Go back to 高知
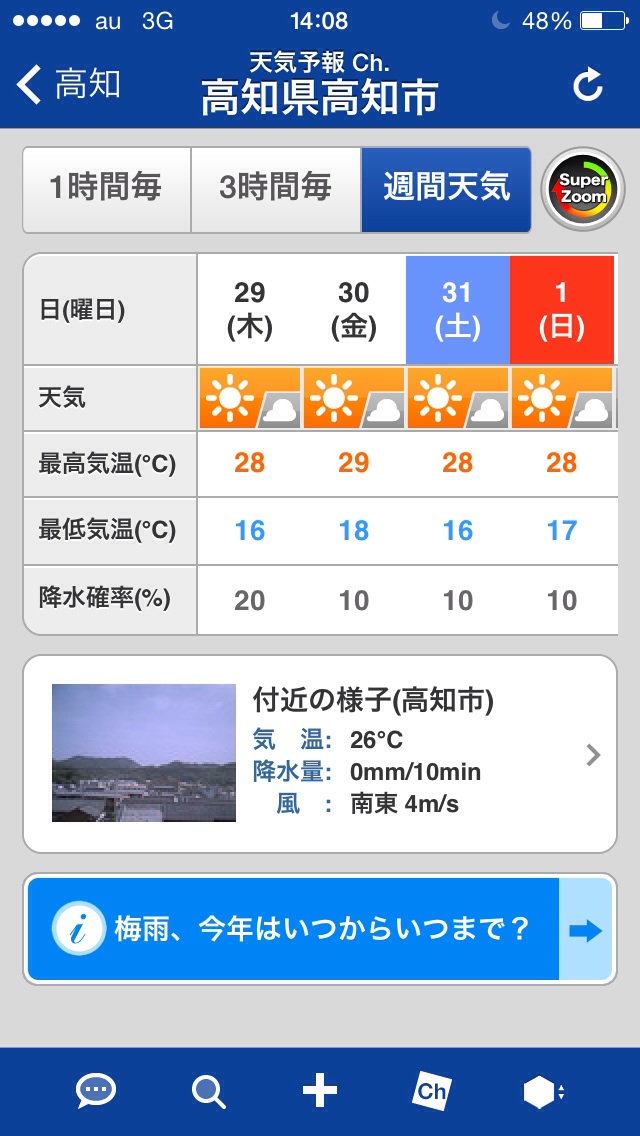 (70, 85)
